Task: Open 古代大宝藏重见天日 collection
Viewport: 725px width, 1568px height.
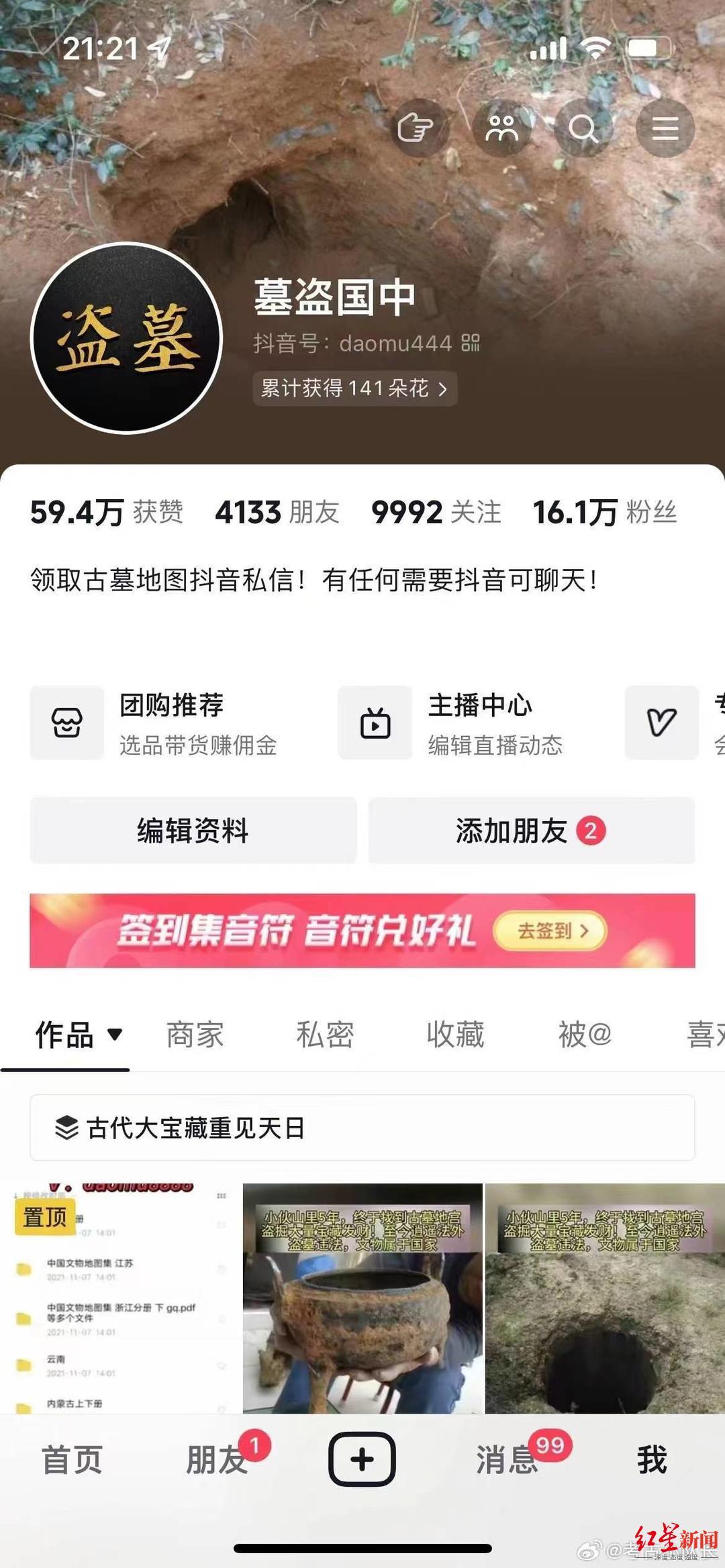Action: 362,1128
